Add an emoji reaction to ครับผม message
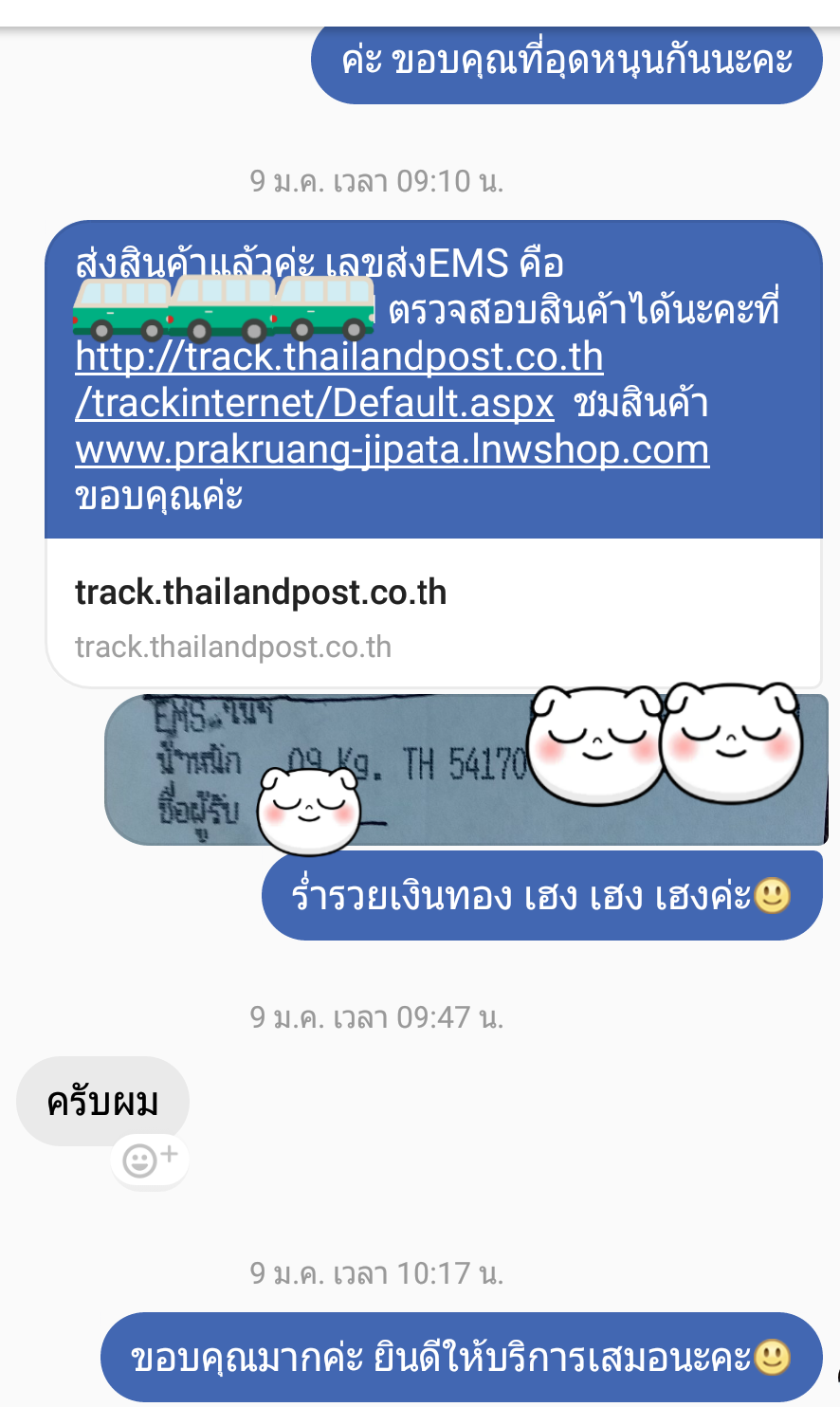The height and width of the screenshot is (1407, 840). pos(150,1159)
